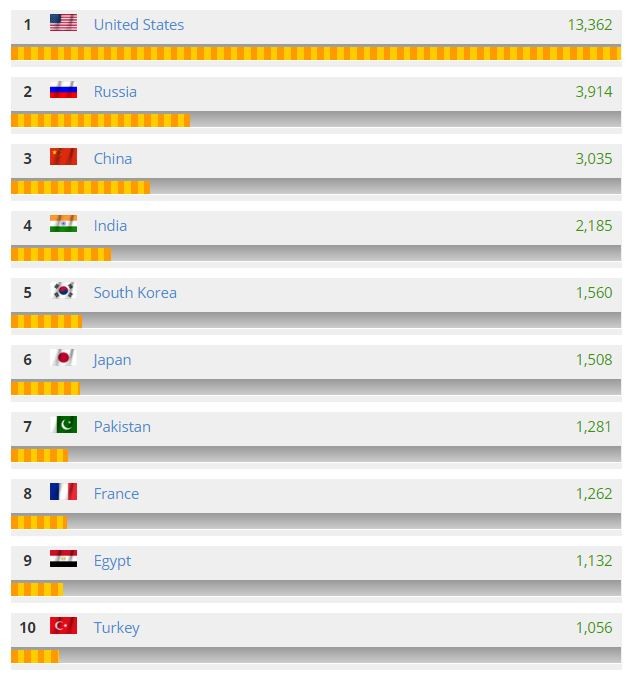Image resolution: width=637 pixels, height=677 pixels.
Task: Select China in the ranking
Action: click(x=112, y=159)
